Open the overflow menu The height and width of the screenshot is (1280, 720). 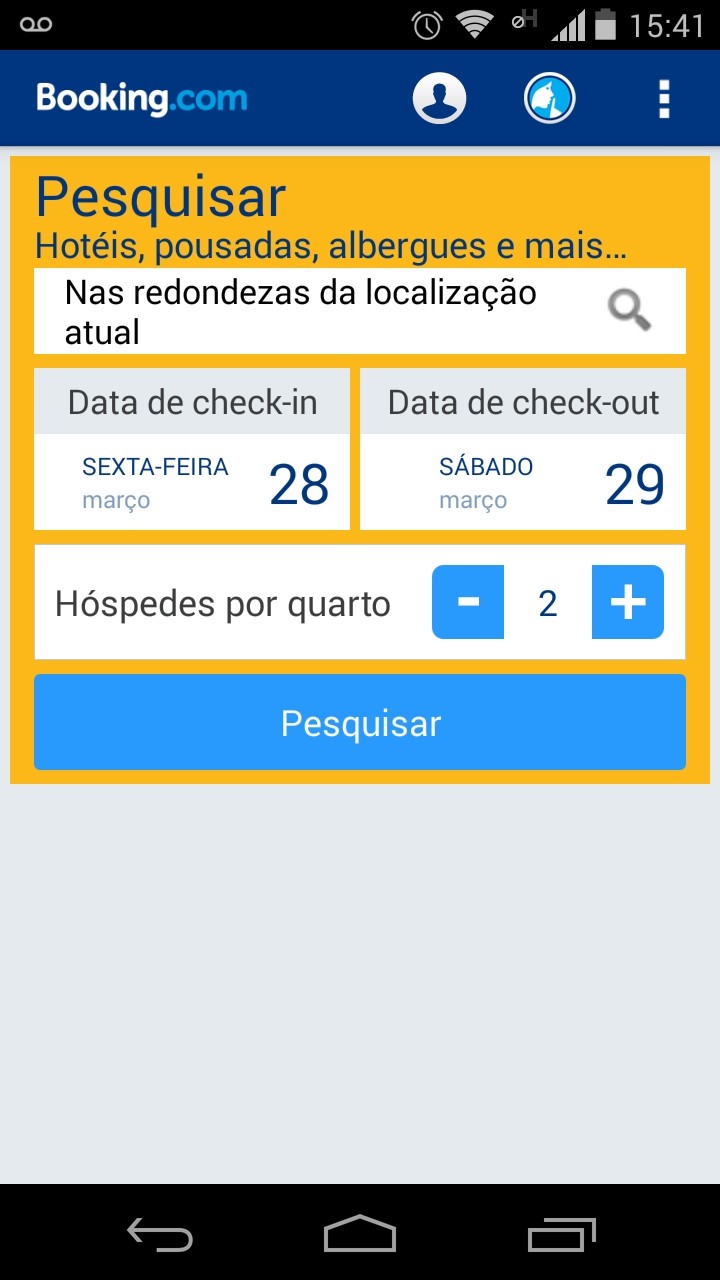(664, 99)
